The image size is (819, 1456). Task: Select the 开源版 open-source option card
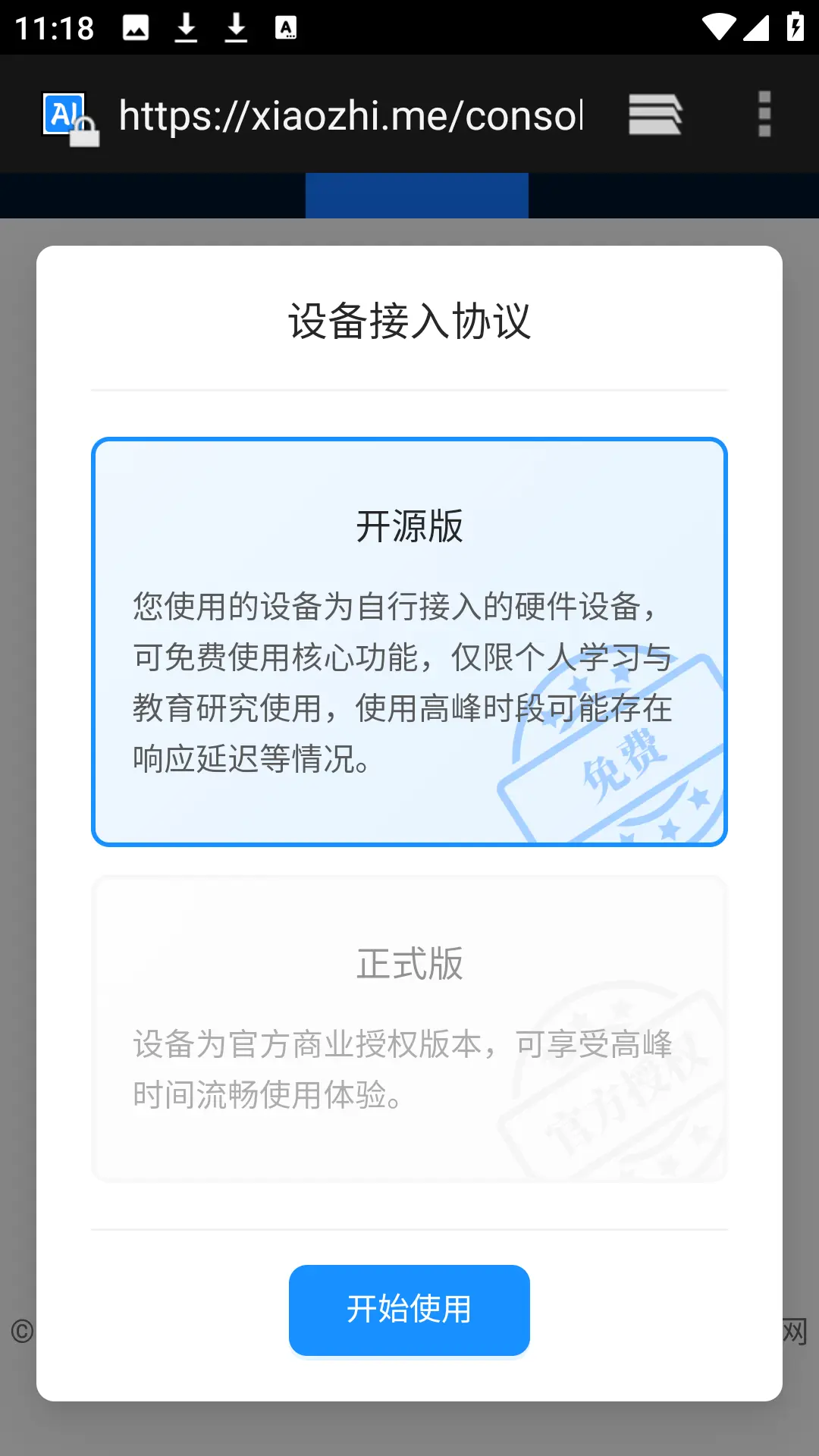point(409,642)
